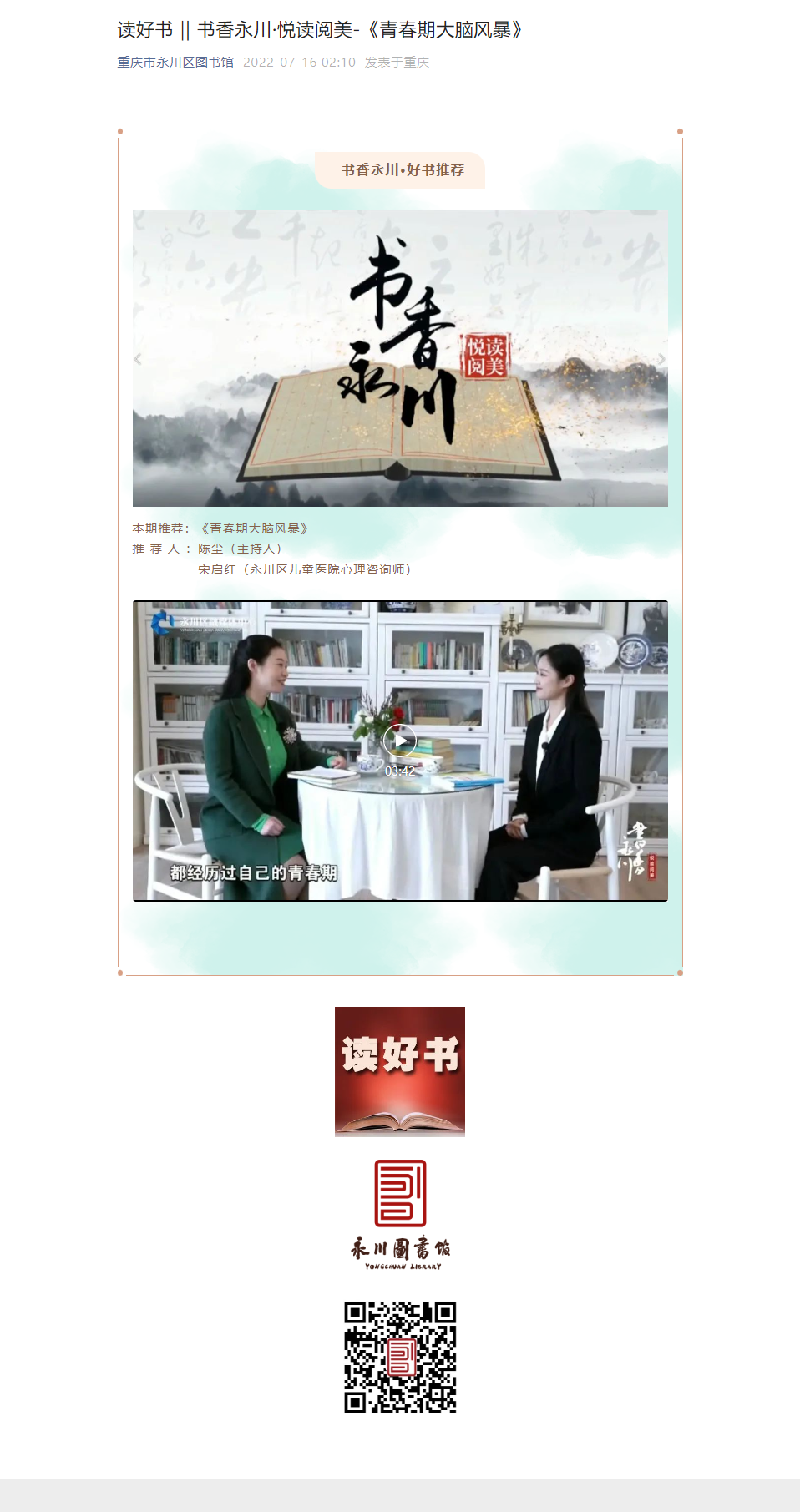Viewport: 800px width, 1512px height.
Task: Open the 重庆市永川区图书馆 account link
Action: tap(175, 63)
